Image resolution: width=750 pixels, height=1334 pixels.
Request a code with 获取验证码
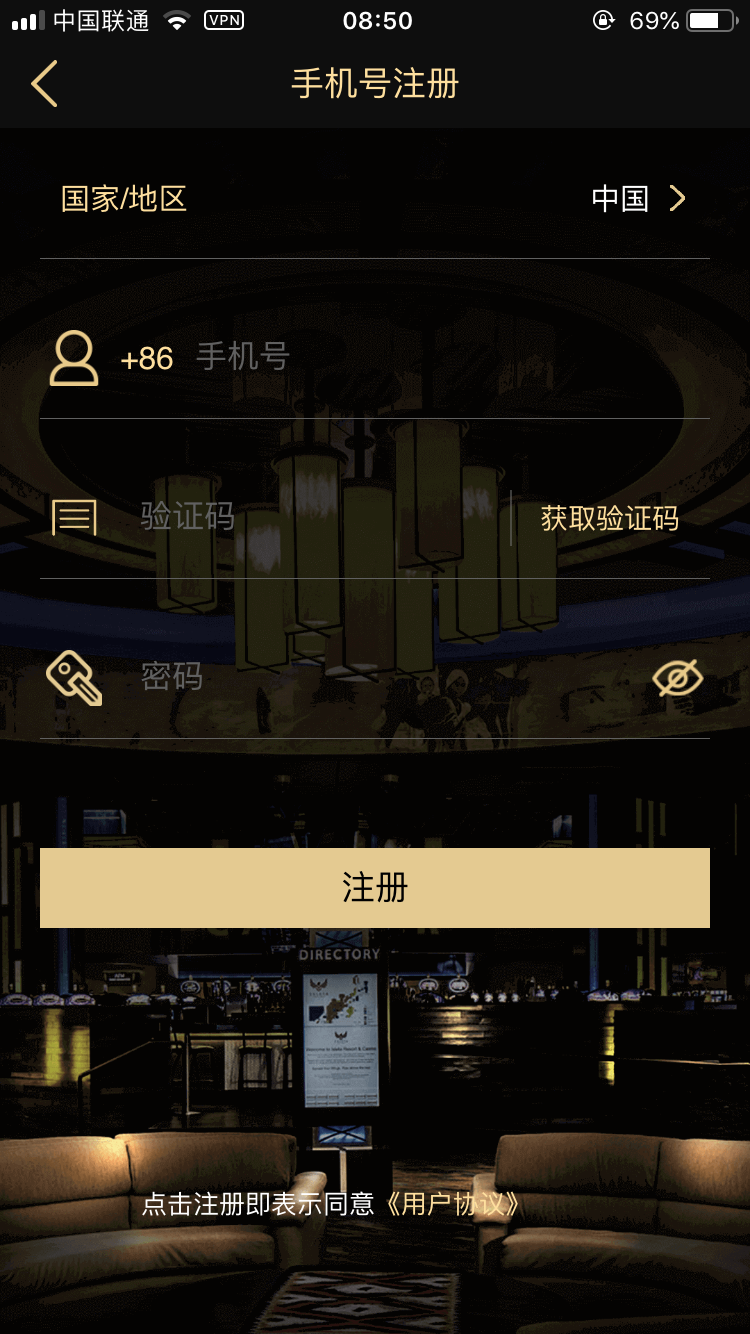click(609, 518)
